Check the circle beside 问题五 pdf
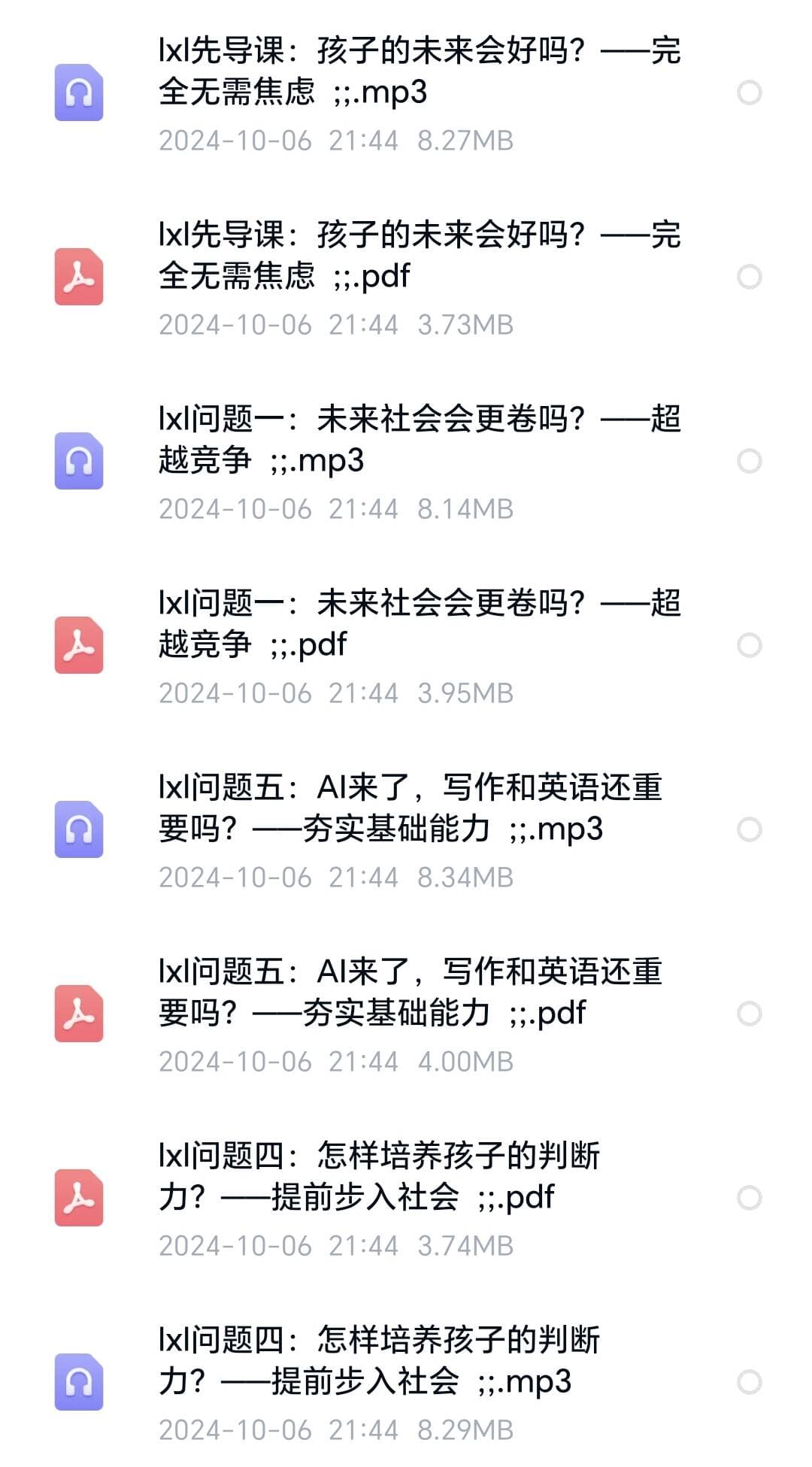 click(x=749, y=1014)
